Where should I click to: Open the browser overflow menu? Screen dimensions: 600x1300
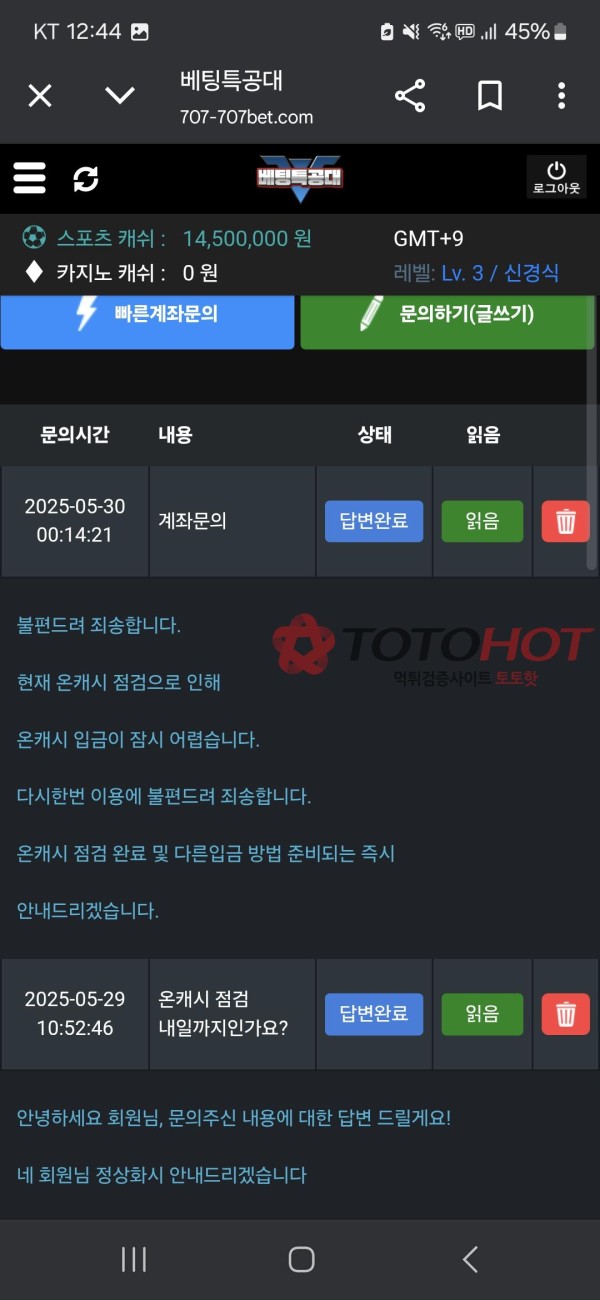(561, 96)
